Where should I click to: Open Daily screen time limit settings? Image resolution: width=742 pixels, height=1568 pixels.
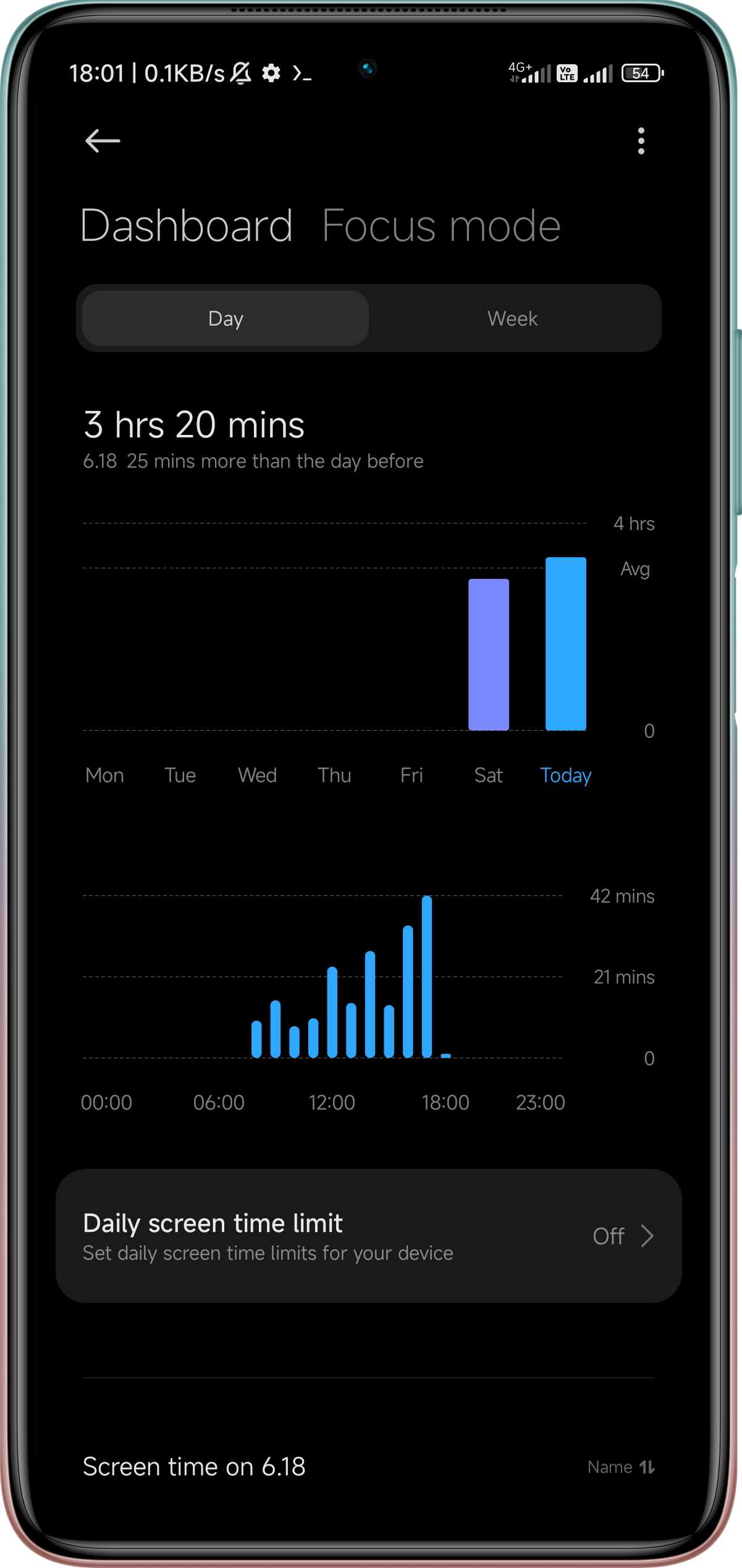[x=369, y=1236]
